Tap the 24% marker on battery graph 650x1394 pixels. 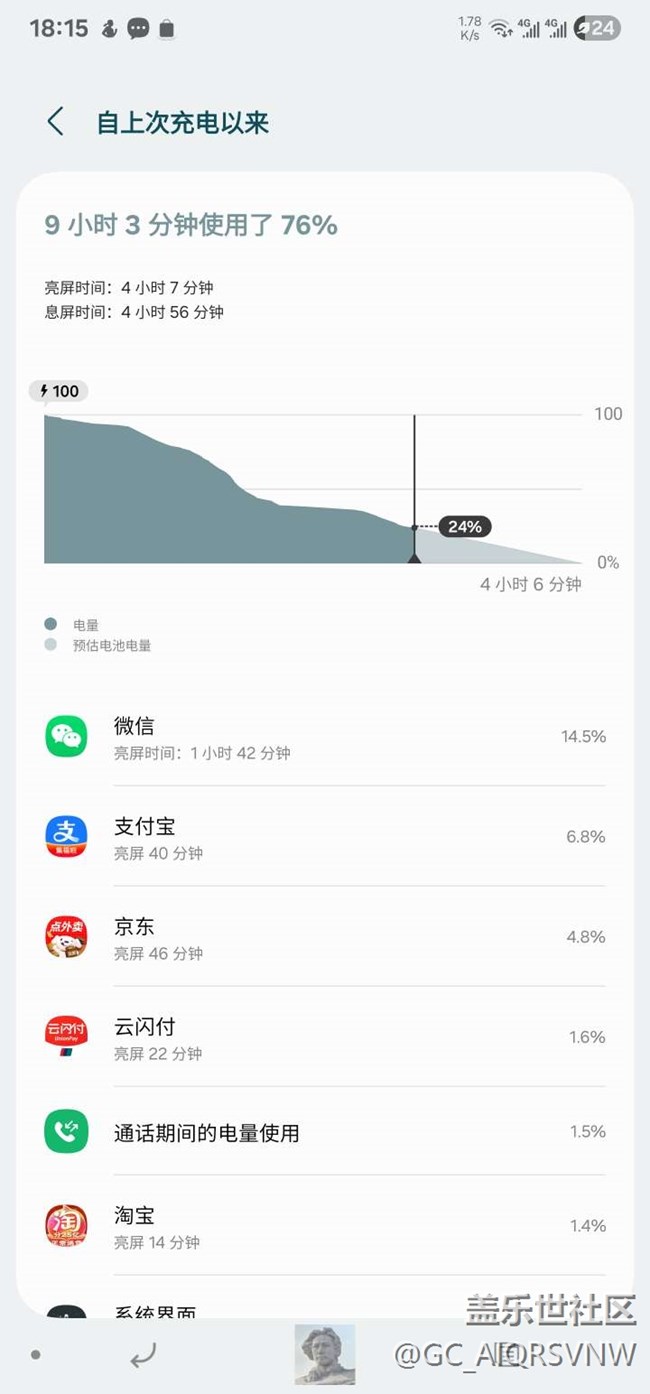[464, 527]
